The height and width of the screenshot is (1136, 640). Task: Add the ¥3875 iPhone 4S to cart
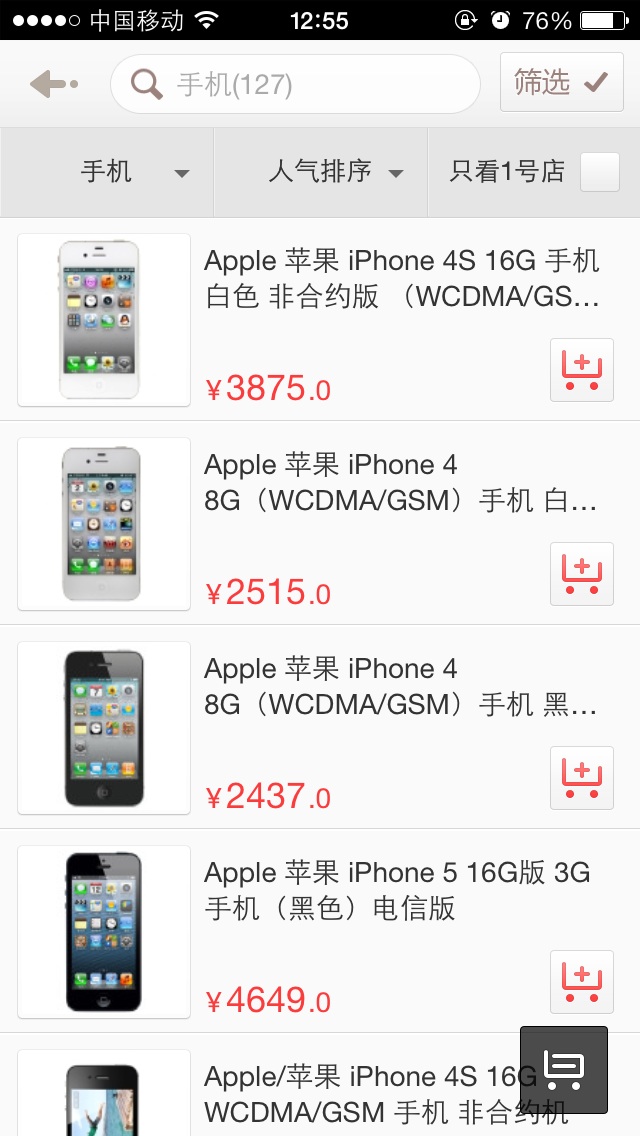tap(581, 370)
